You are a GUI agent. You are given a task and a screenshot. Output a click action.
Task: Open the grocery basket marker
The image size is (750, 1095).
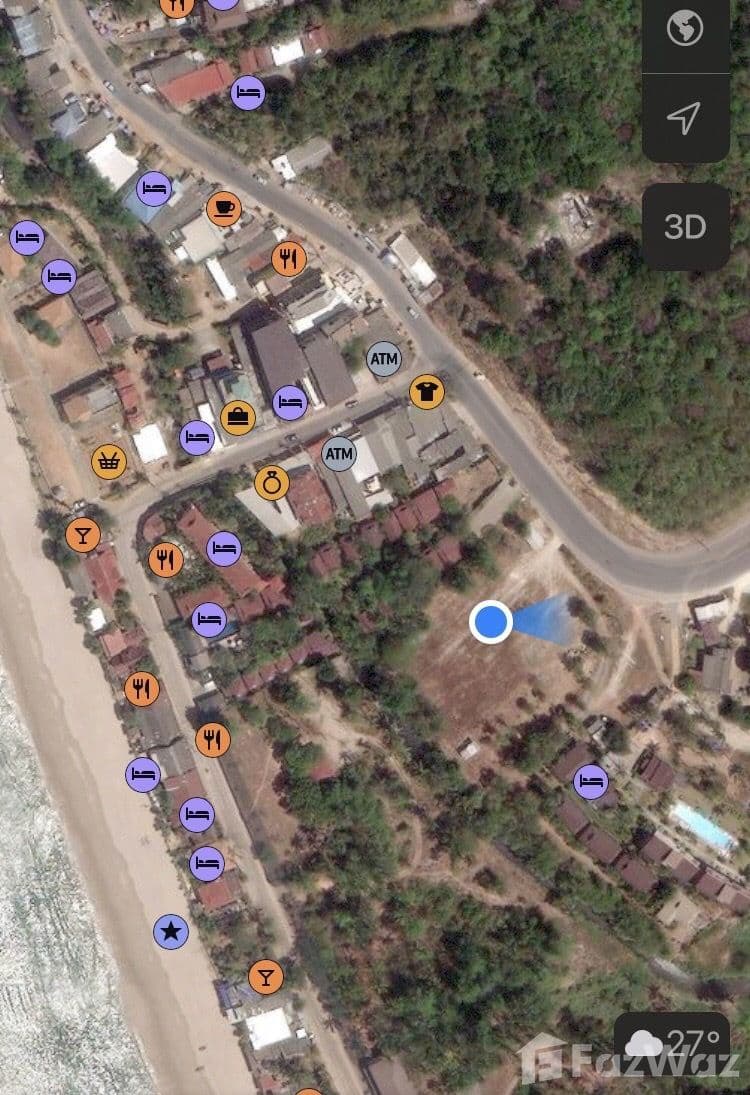point(109,461)
